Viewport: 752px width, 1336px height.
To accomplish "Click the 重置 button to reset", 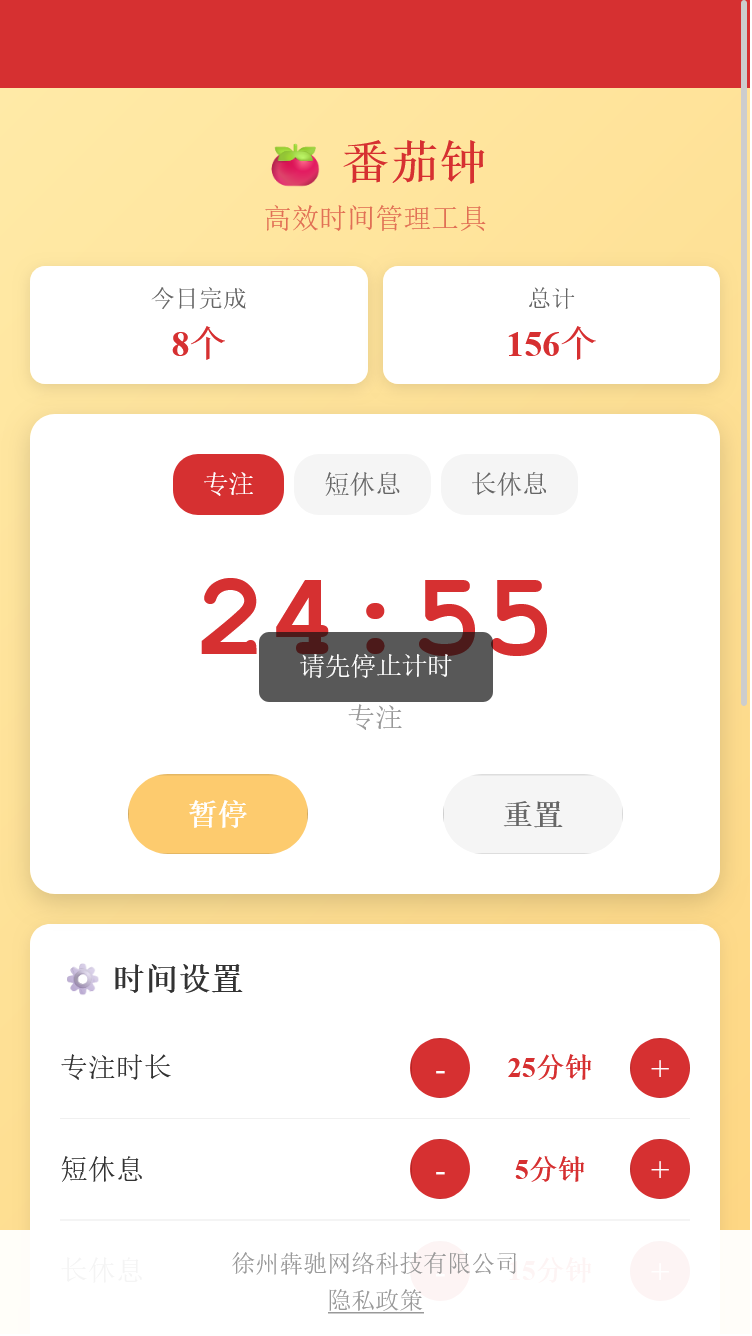I will coord(532,814).
